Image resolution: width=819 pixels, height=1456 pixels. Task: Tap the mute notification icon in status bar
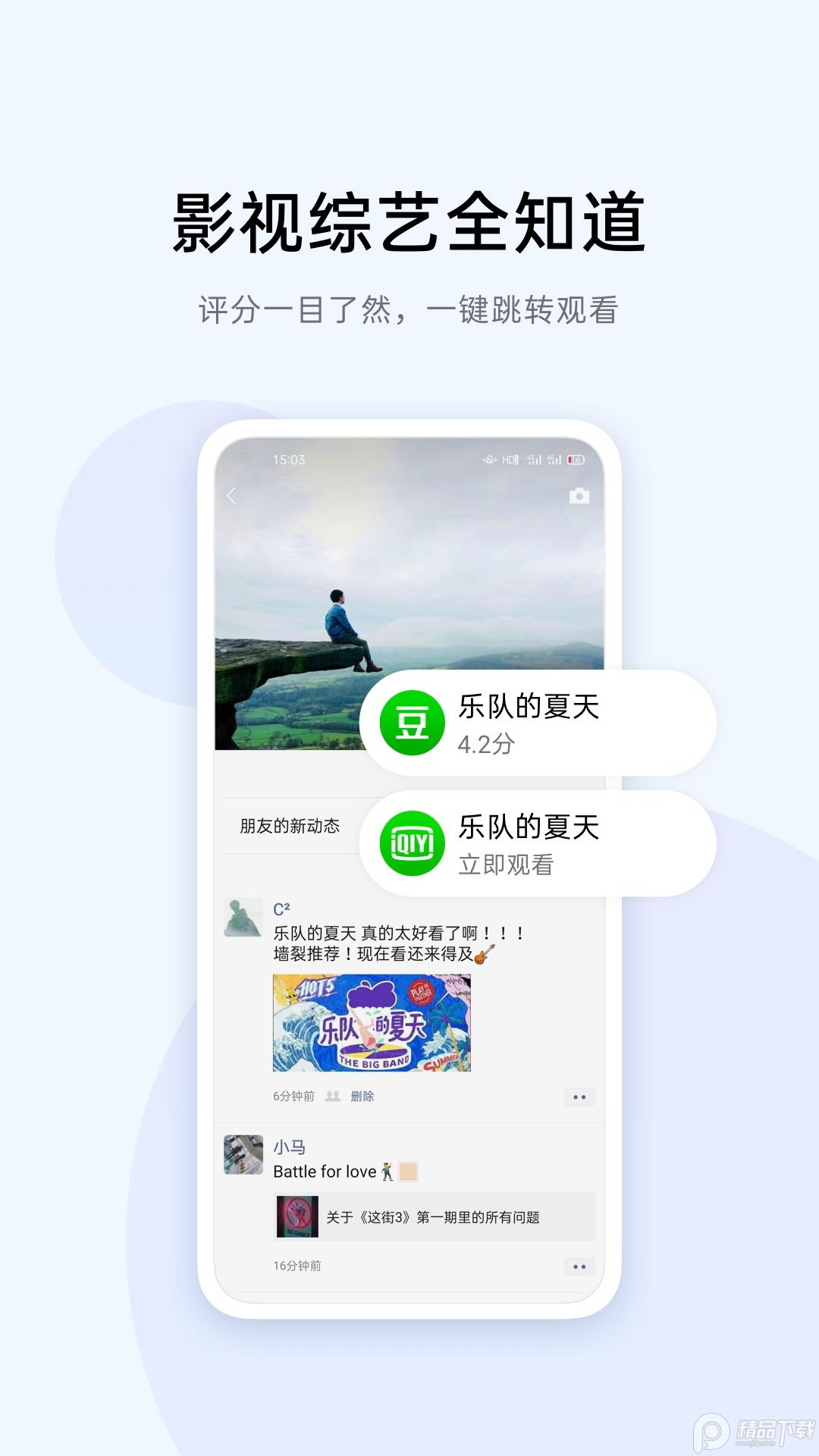click(x=491, y=460)
